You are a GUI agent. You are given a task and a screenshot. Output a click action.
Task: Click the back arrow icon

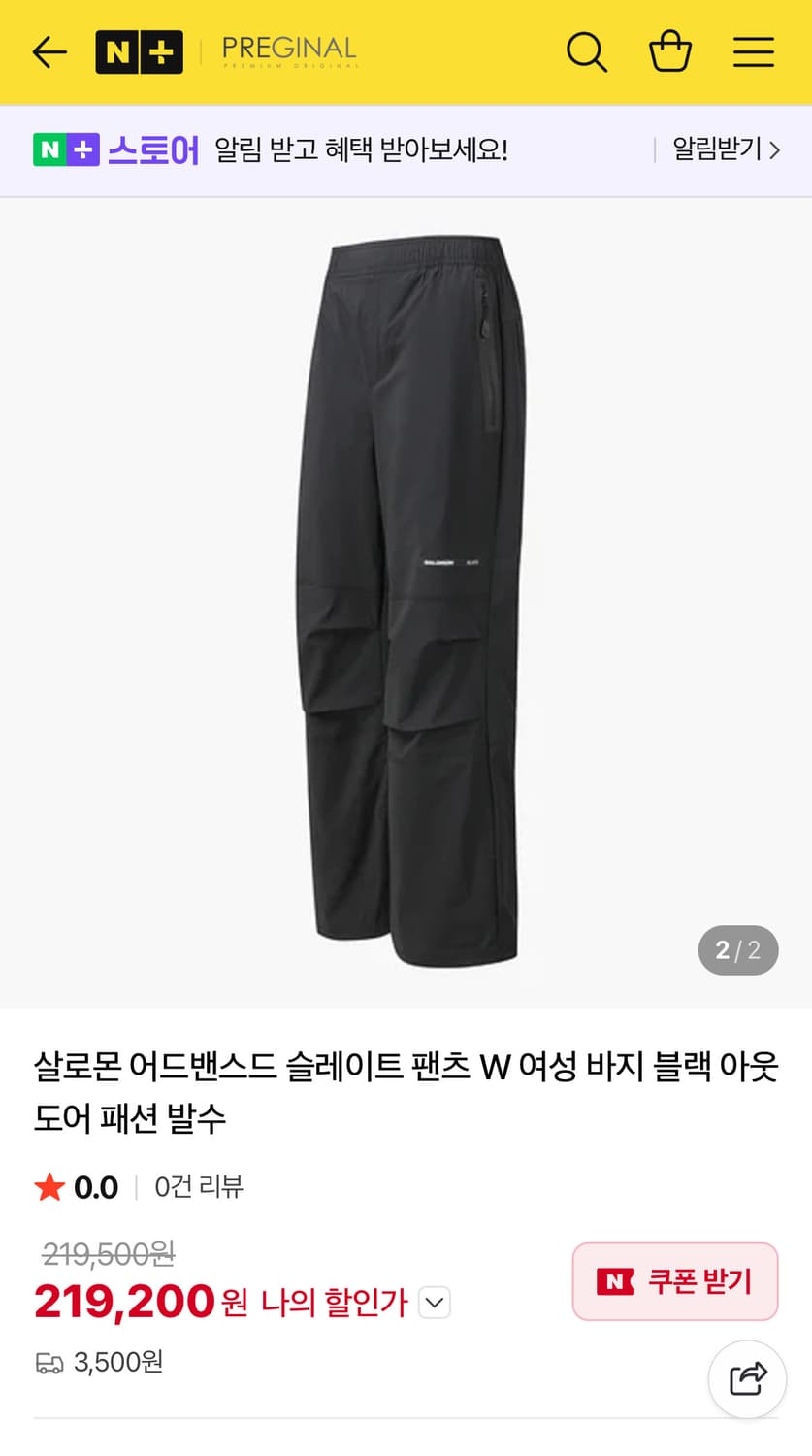point(49,52)
